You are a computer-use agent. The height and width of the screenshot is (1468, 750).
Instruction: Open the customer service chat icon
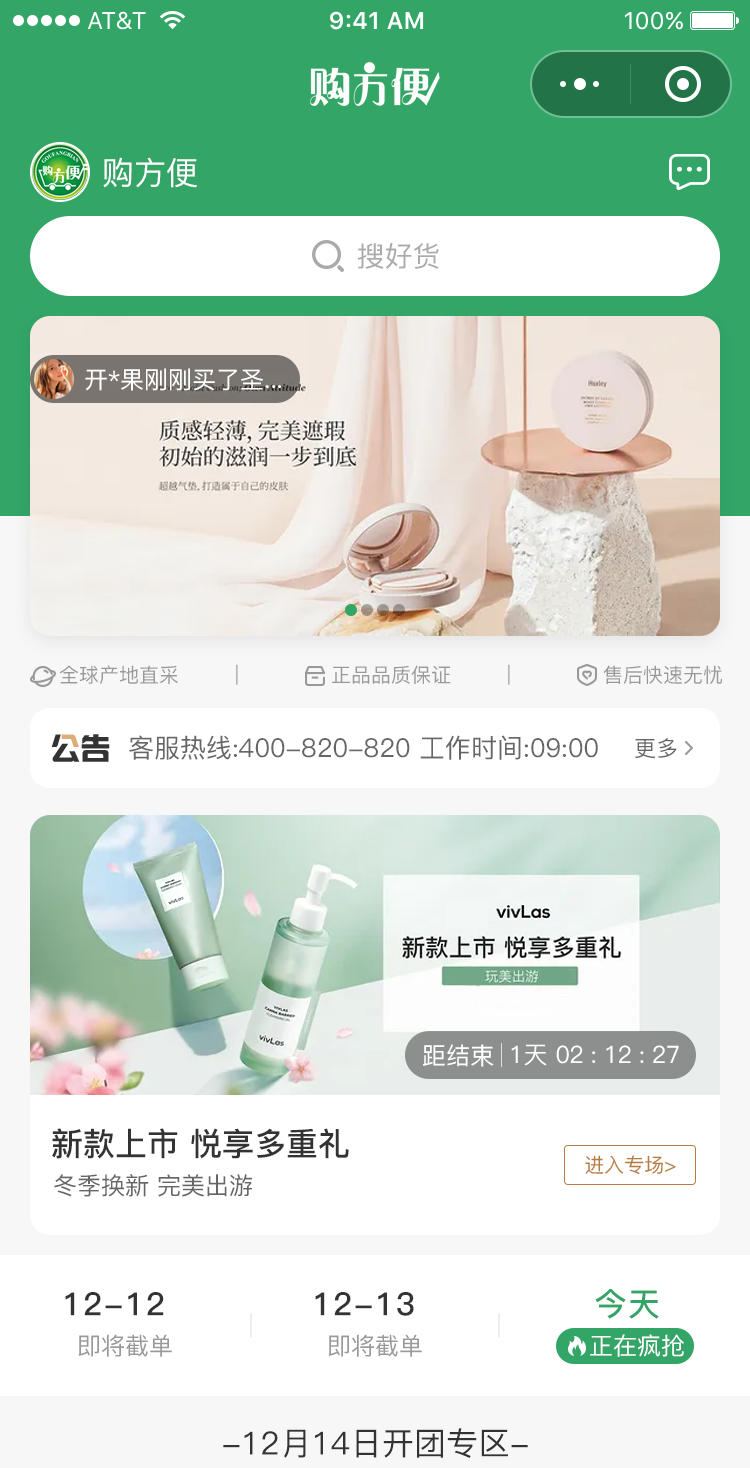point(689,172)
